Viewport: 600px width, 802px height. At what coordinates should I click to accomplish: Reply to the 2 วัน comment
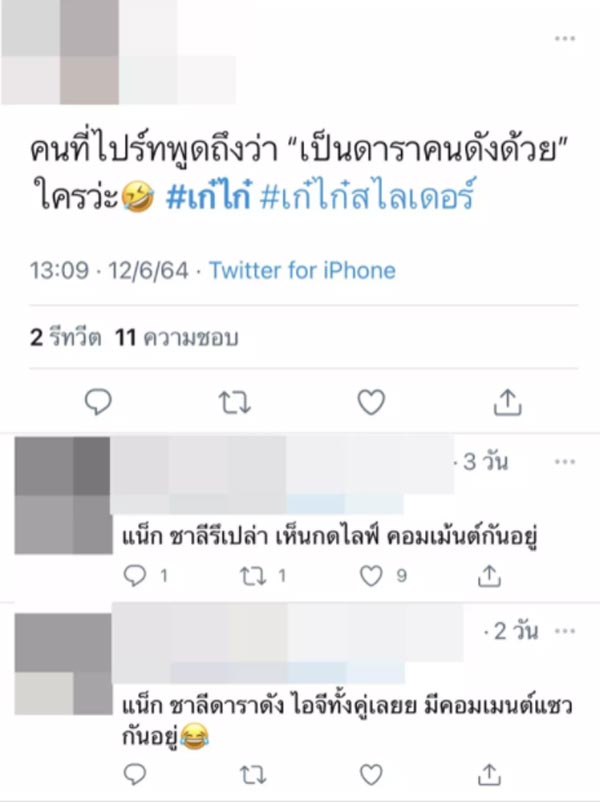tap(137, 773)
